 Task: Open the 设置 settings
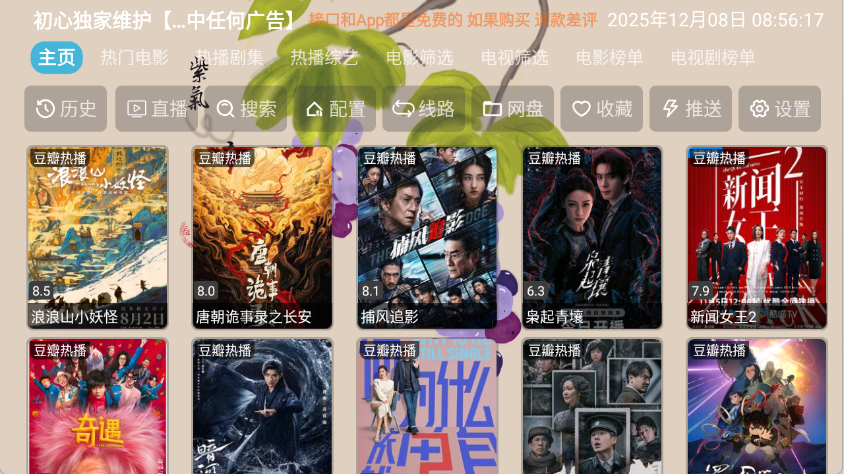(x=780, y=109)
